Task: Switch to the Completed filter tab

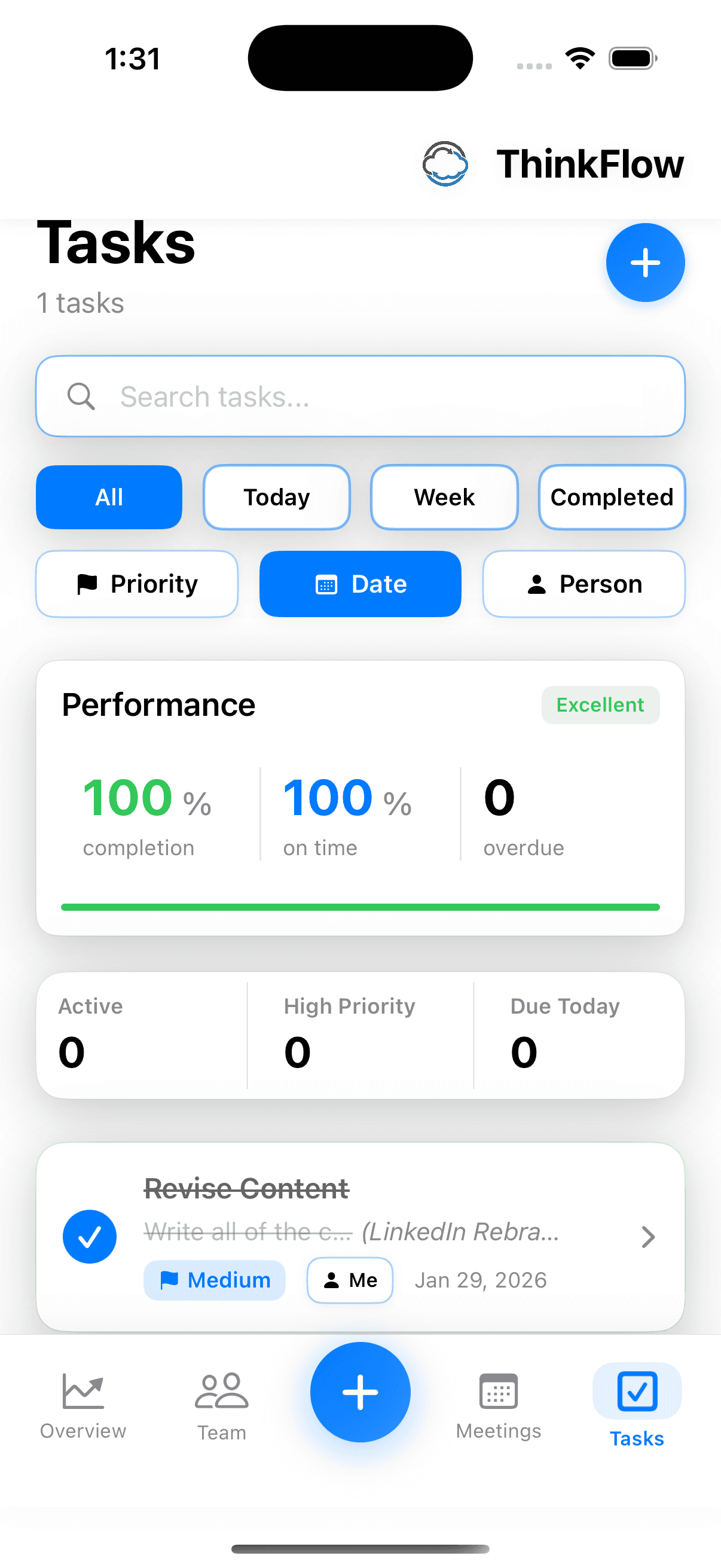Action: point(612,497)
